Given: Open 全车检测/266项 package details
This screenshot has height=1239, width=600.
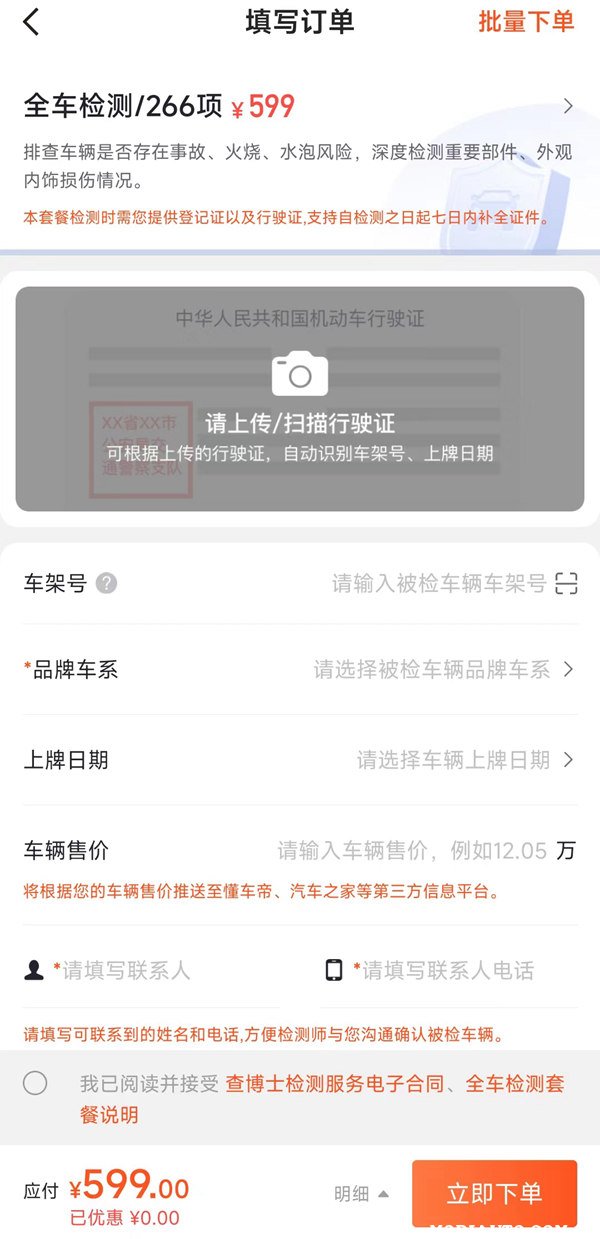Looking at the screenshot, I should [x=568, y=106].
